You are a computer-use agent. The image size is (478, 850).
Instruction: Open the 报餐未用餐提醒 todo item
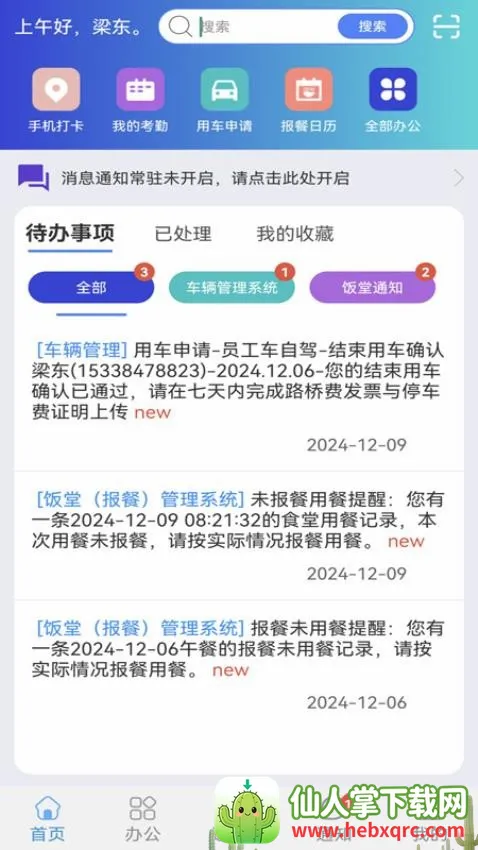pyautogui.click(x=239, y=665)
